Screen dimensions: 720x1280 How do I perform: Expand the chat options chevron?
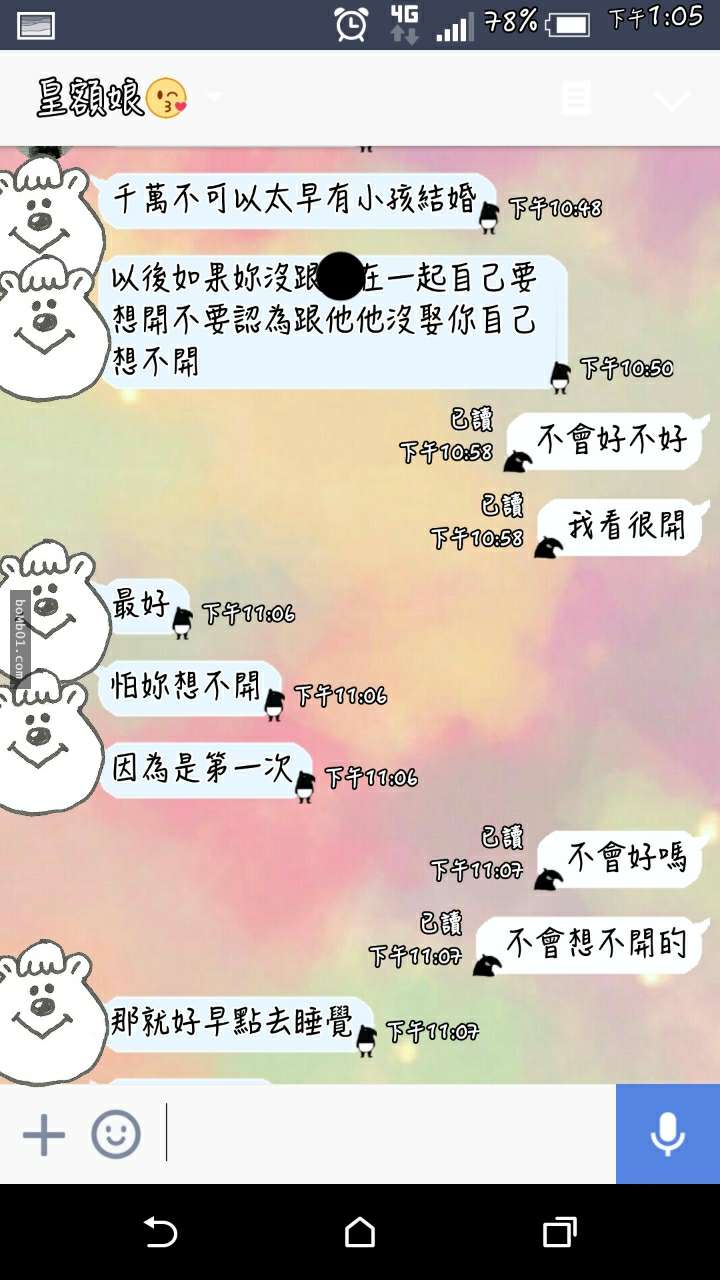(x=672, y=99)
